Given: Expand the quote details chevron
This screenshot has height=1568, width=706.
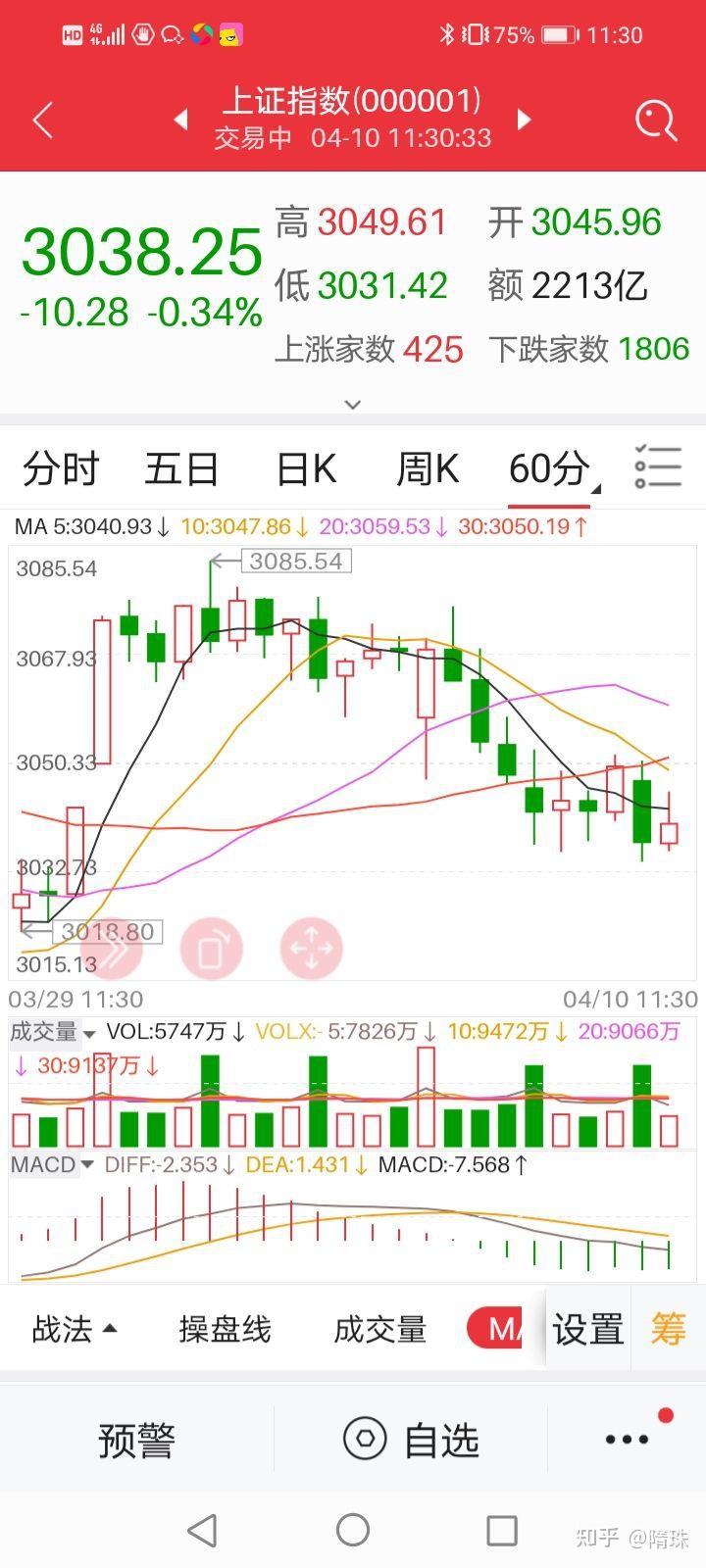Looking at the screenshot, I should (x=353, y=404).
